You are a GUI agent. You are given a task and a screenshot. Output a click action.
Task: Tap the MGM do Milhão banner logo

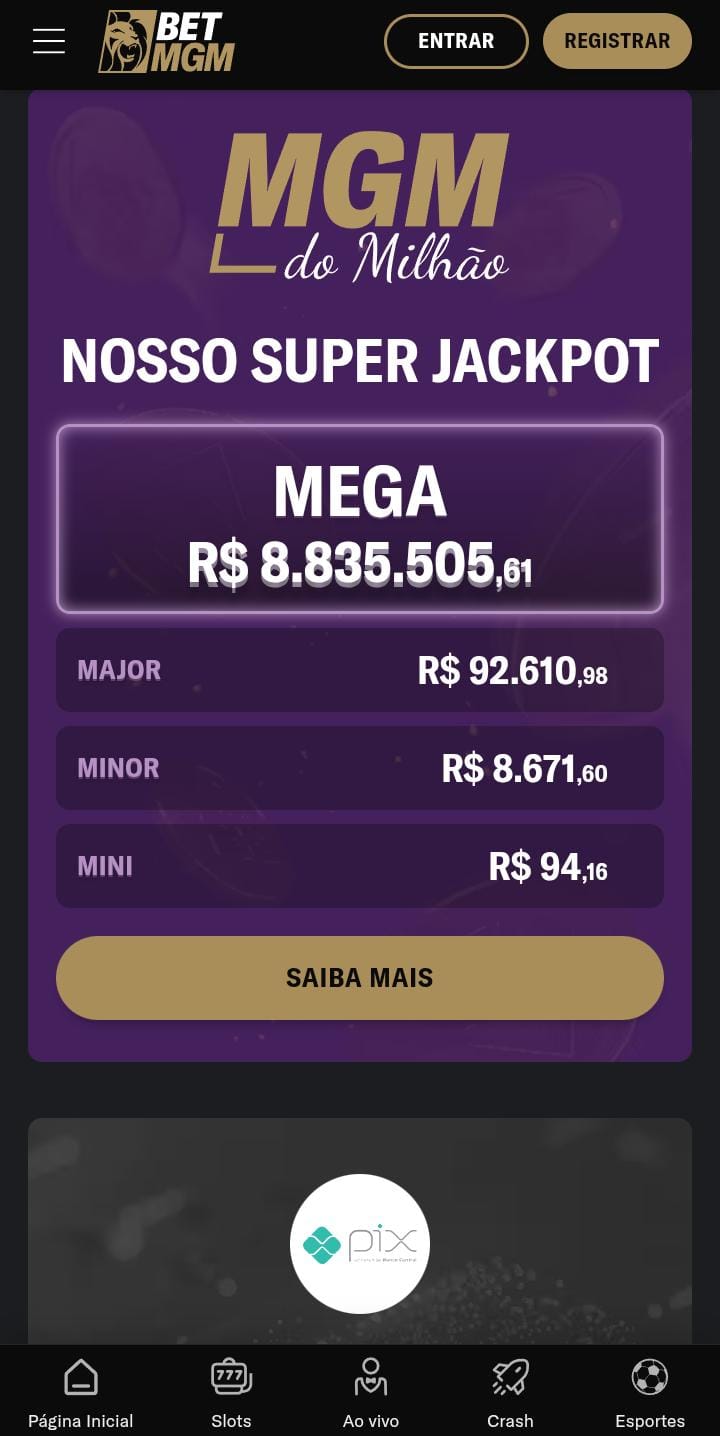click(360, 205)
